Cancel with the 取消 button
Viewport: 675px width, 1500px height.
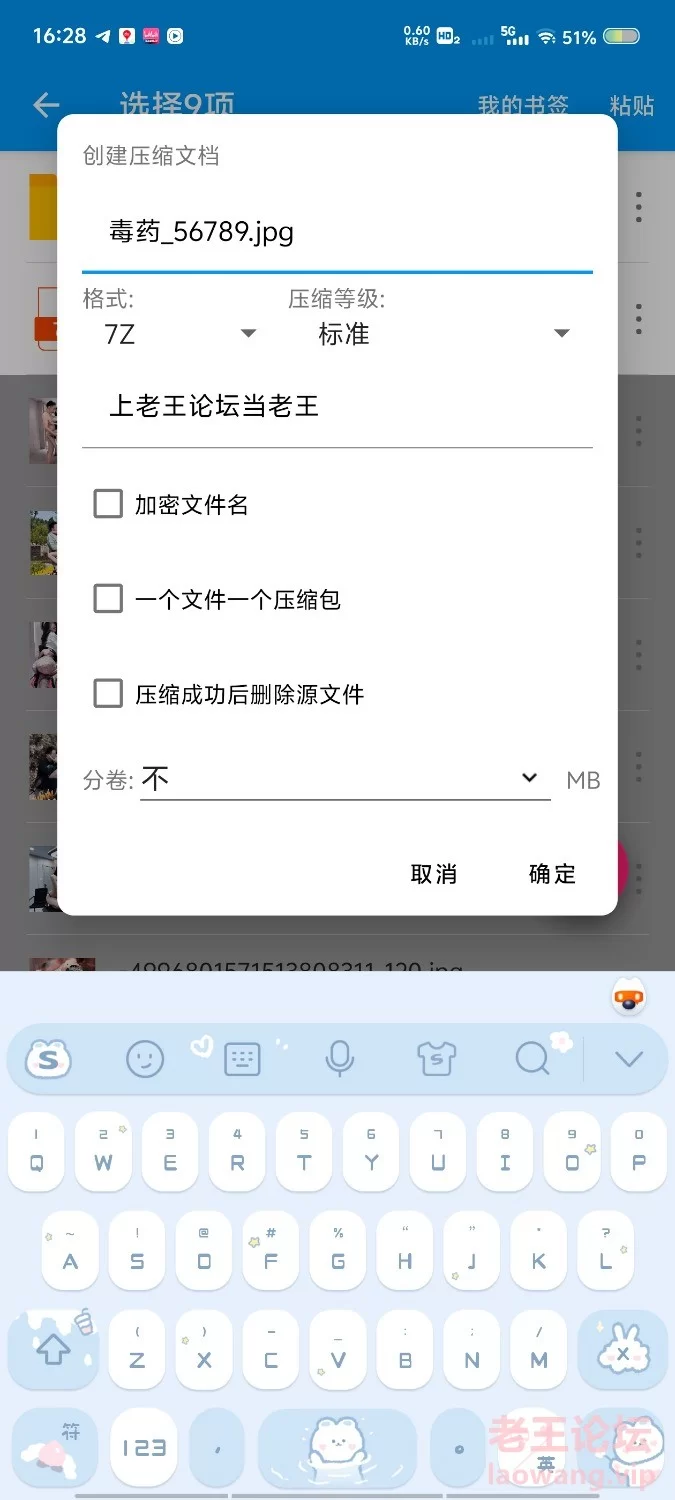click(x=434, y=874)
